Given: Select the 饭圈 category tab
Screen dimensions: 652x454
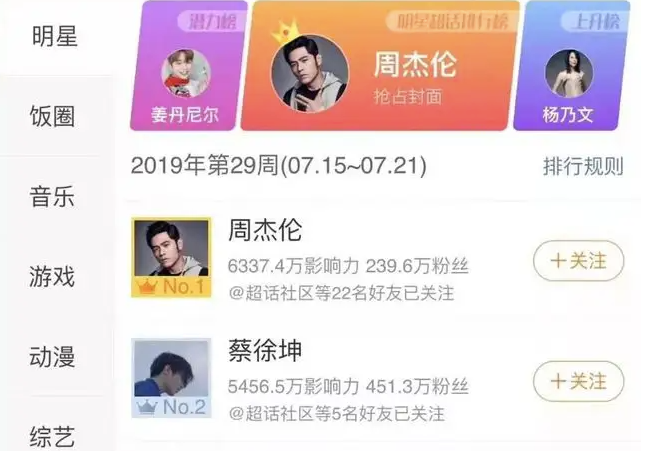Looking at the screenshot, I should 54,116.
